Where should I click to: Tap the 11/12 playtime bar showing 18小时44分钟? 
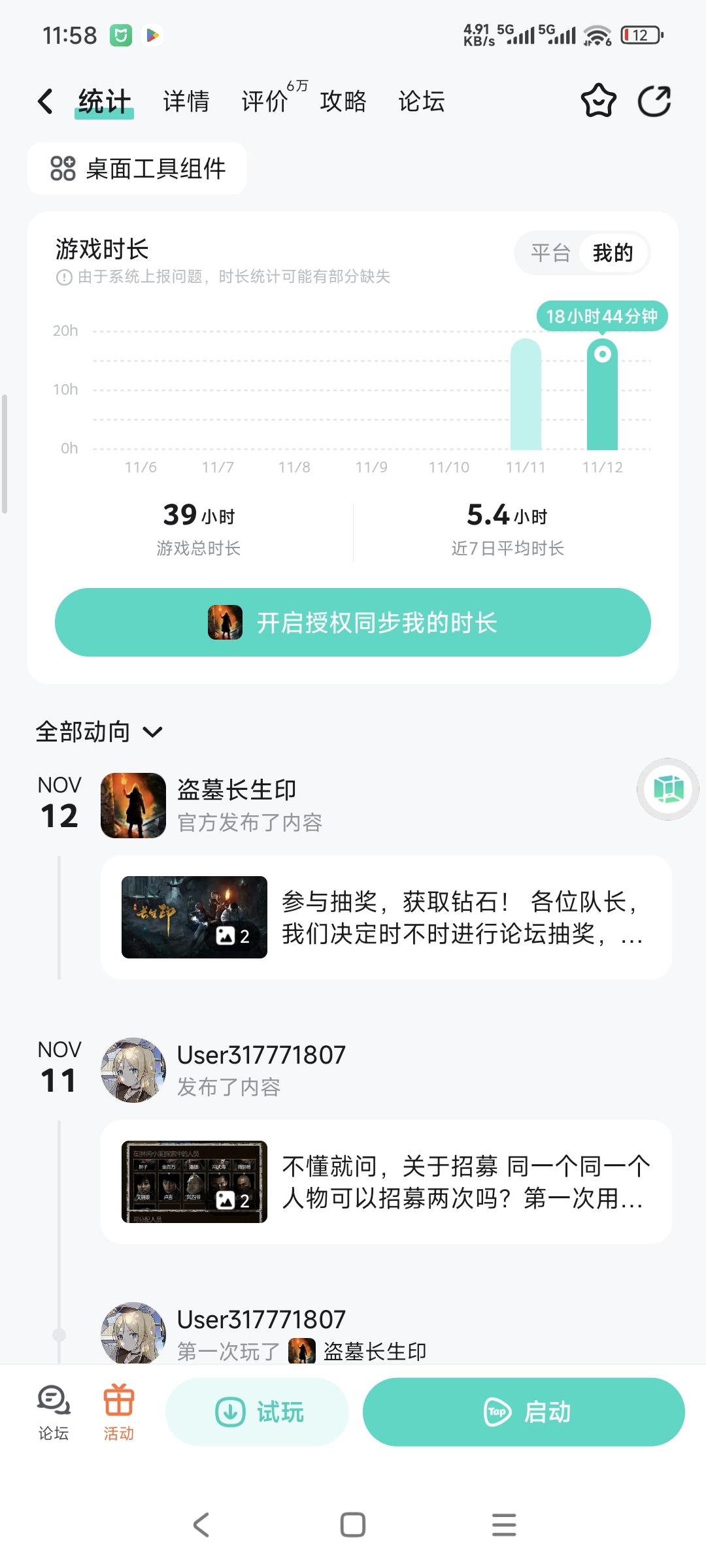[602, 392]
